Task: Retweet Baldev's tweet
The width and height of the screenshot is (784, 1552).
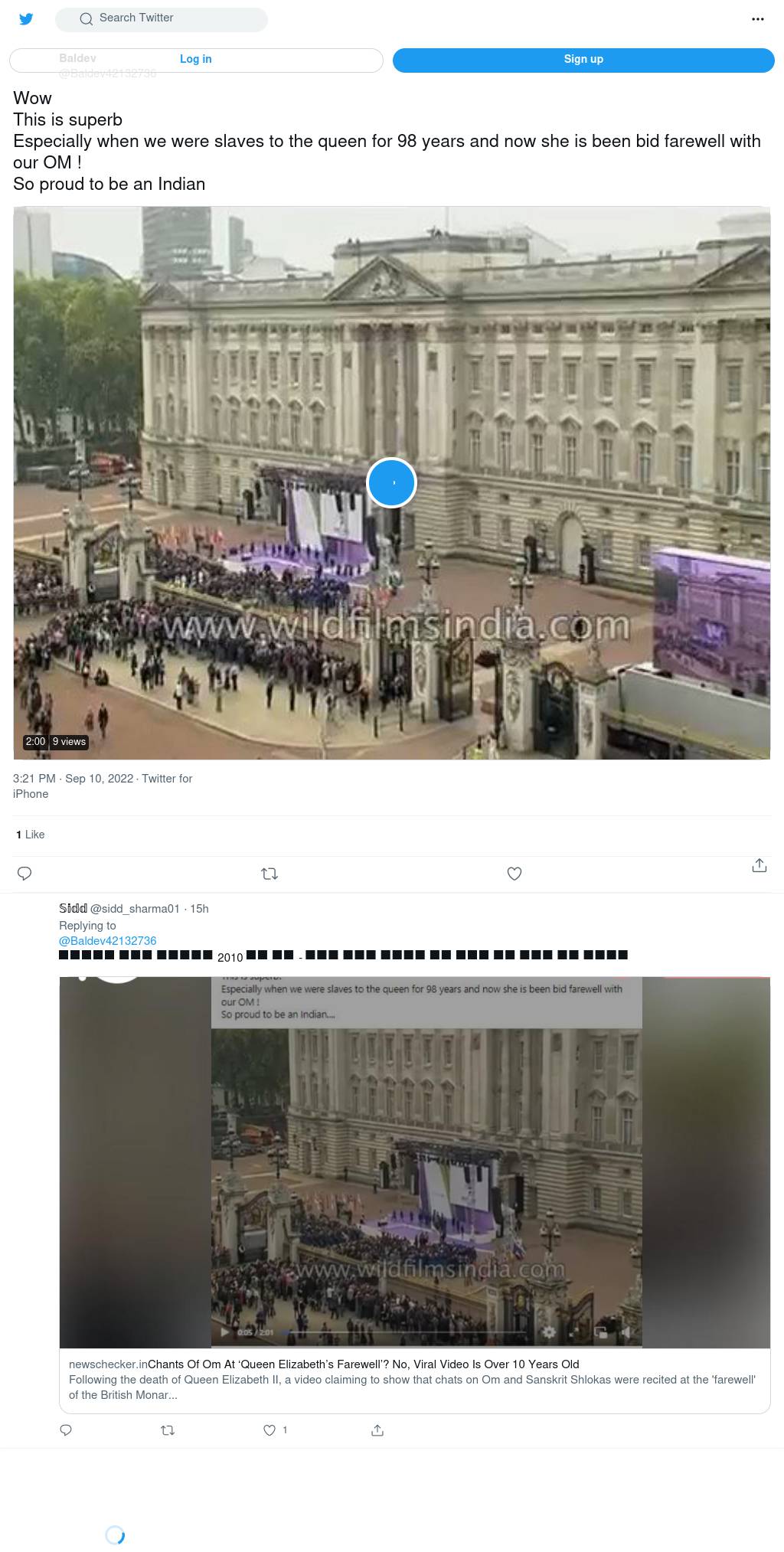Action: (269, 873)
